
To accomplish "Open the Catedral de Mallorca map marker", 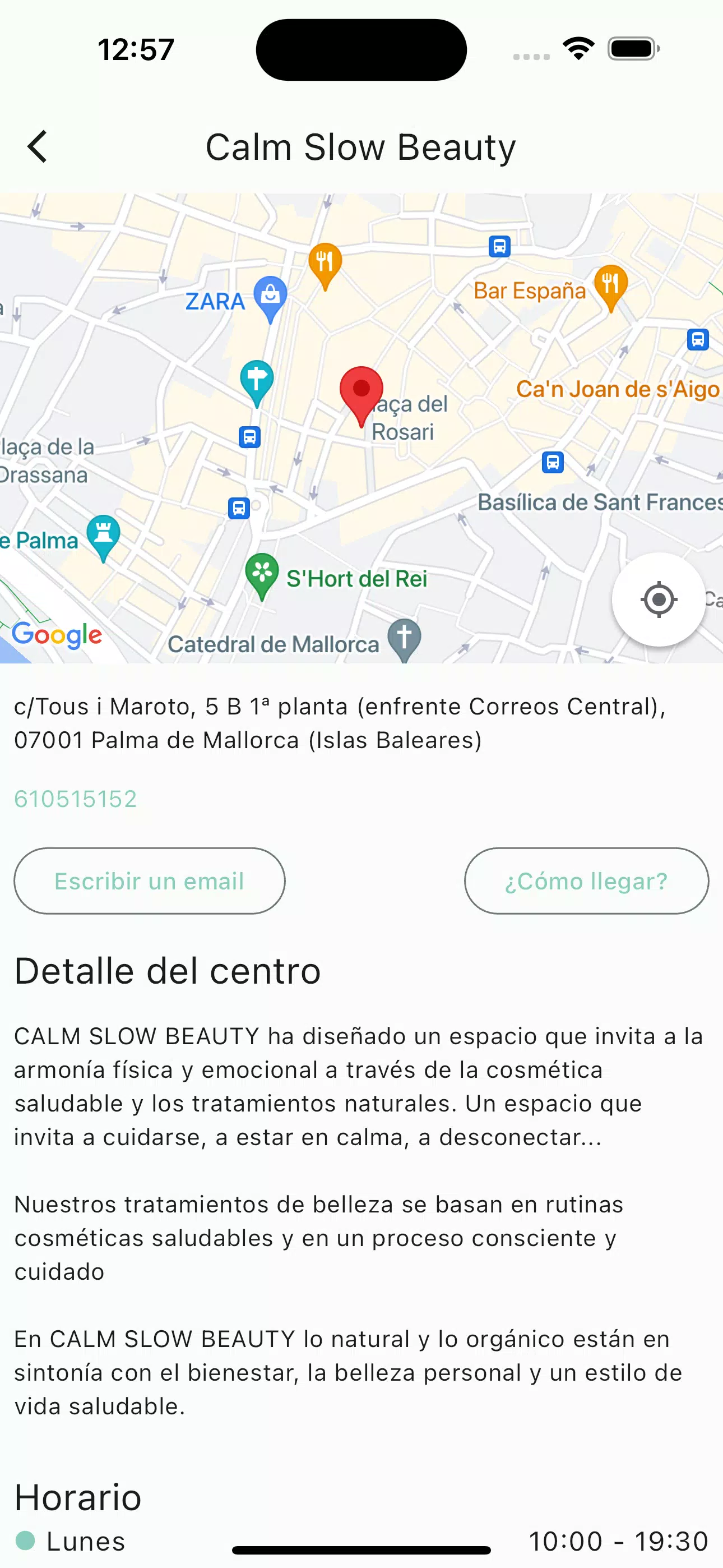I will tap(404, 638).
